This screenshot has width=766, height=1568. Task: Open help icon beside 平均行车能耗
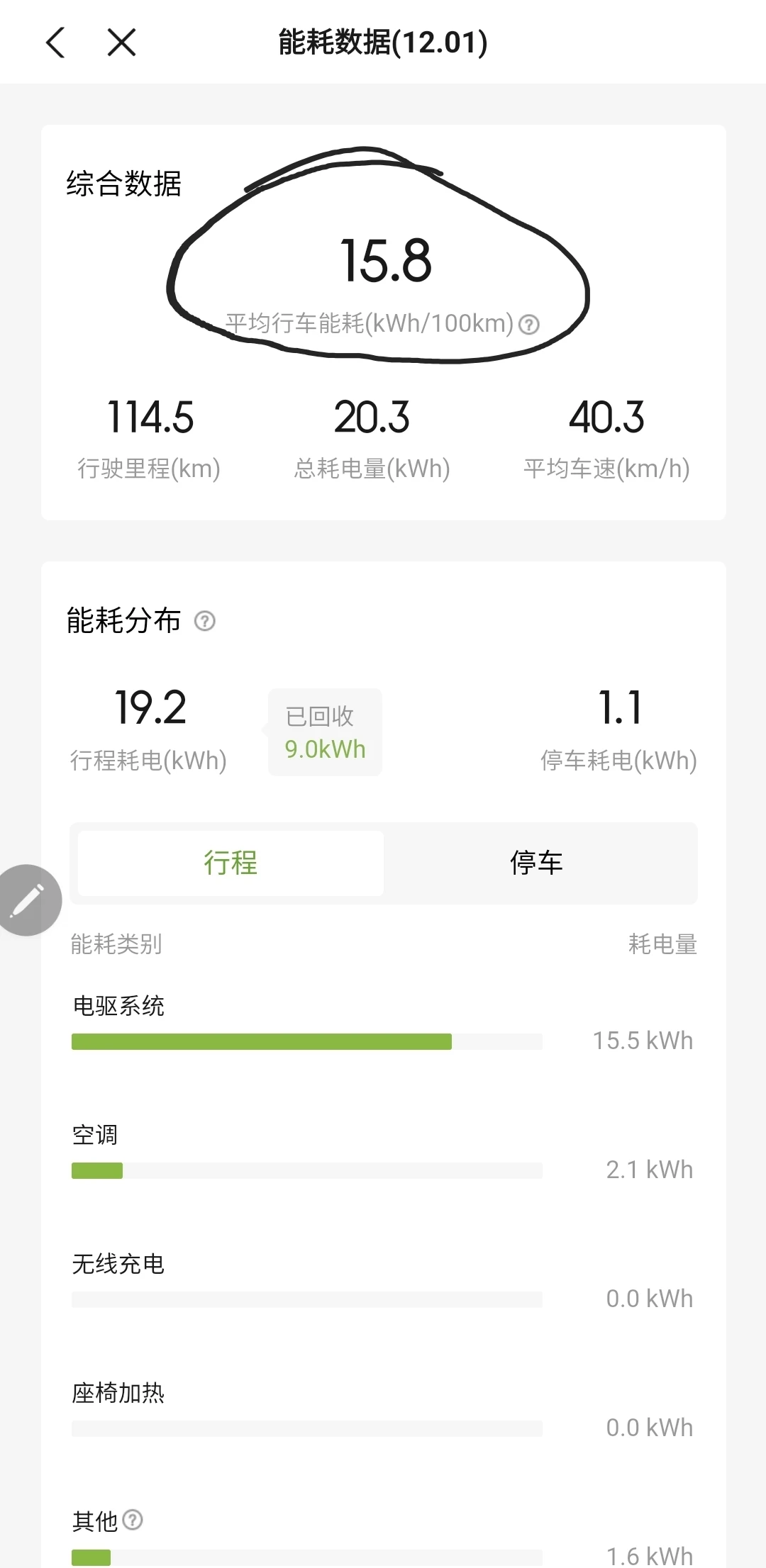pos(529,325)
